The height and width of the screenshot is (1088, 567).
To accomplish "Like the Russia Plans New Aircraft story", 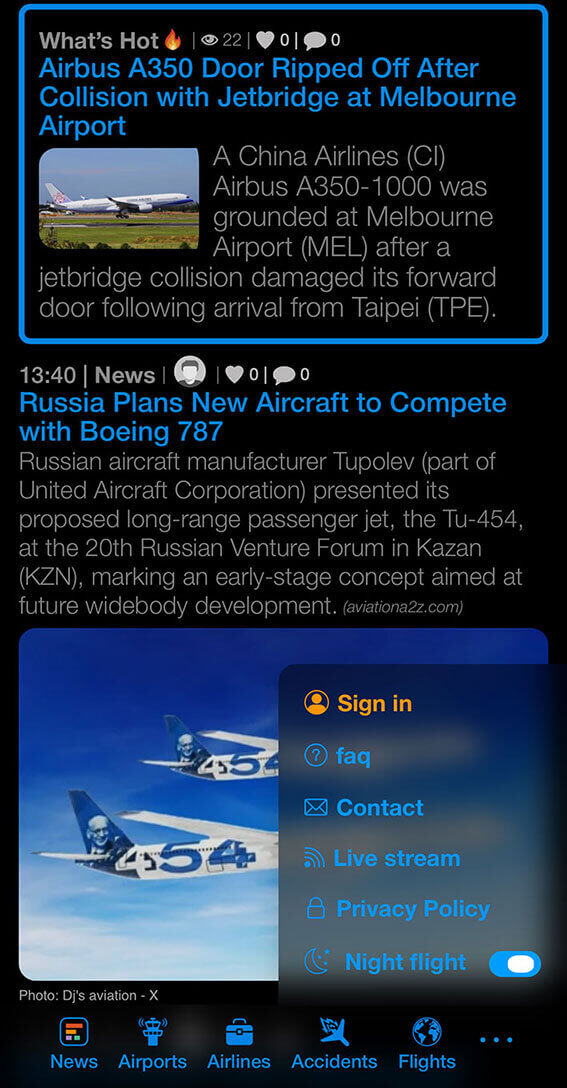I will 235,375.
